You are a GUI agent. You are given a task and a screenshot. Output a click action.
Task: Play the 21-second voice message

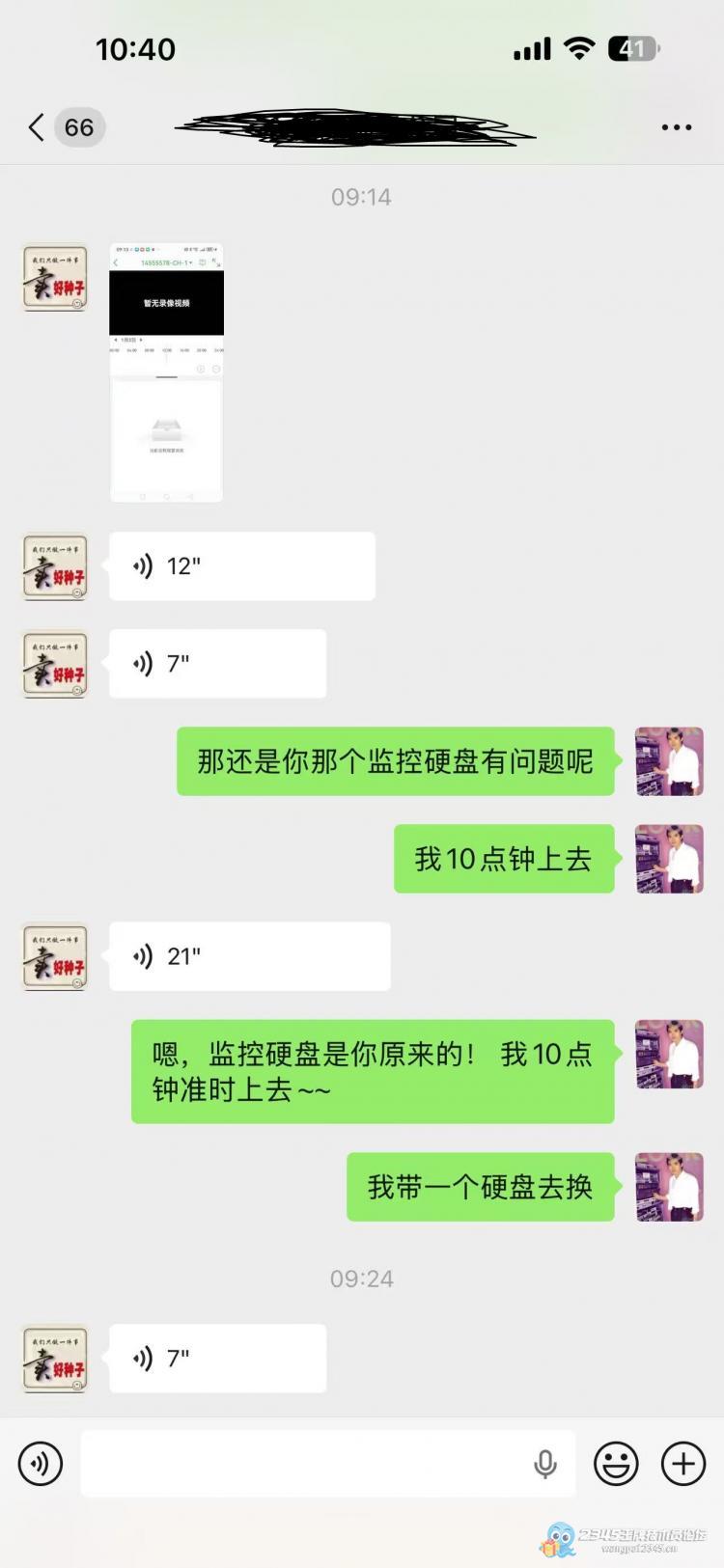point(249,956)
